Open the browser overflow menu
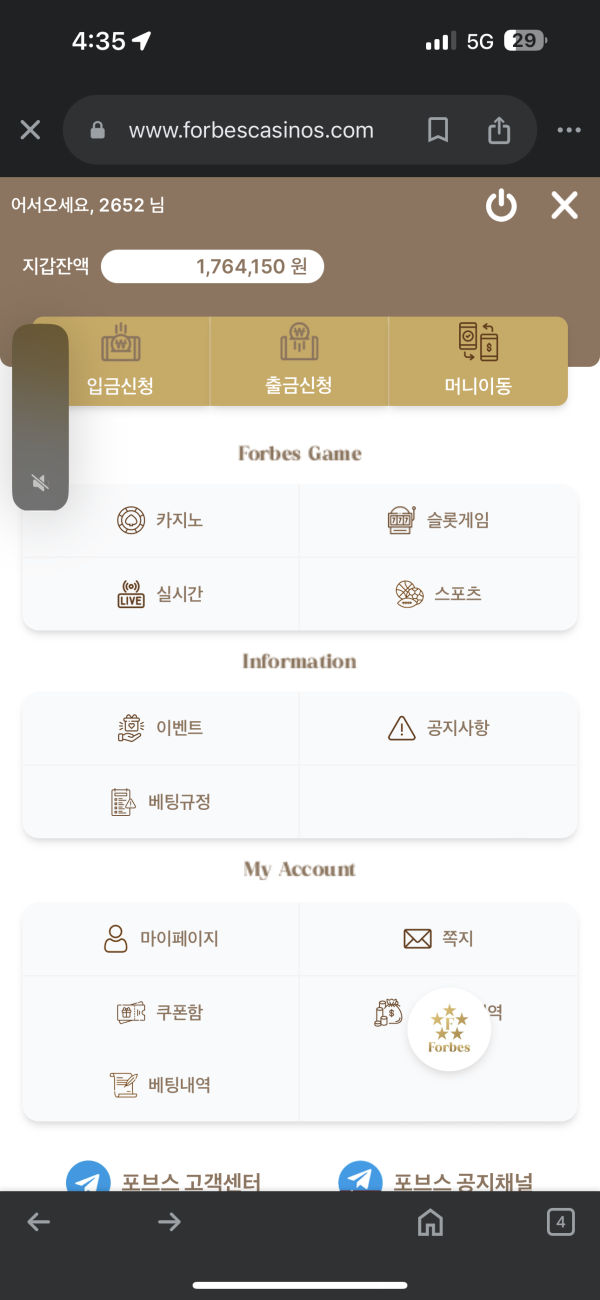 (x=568, y=130)
